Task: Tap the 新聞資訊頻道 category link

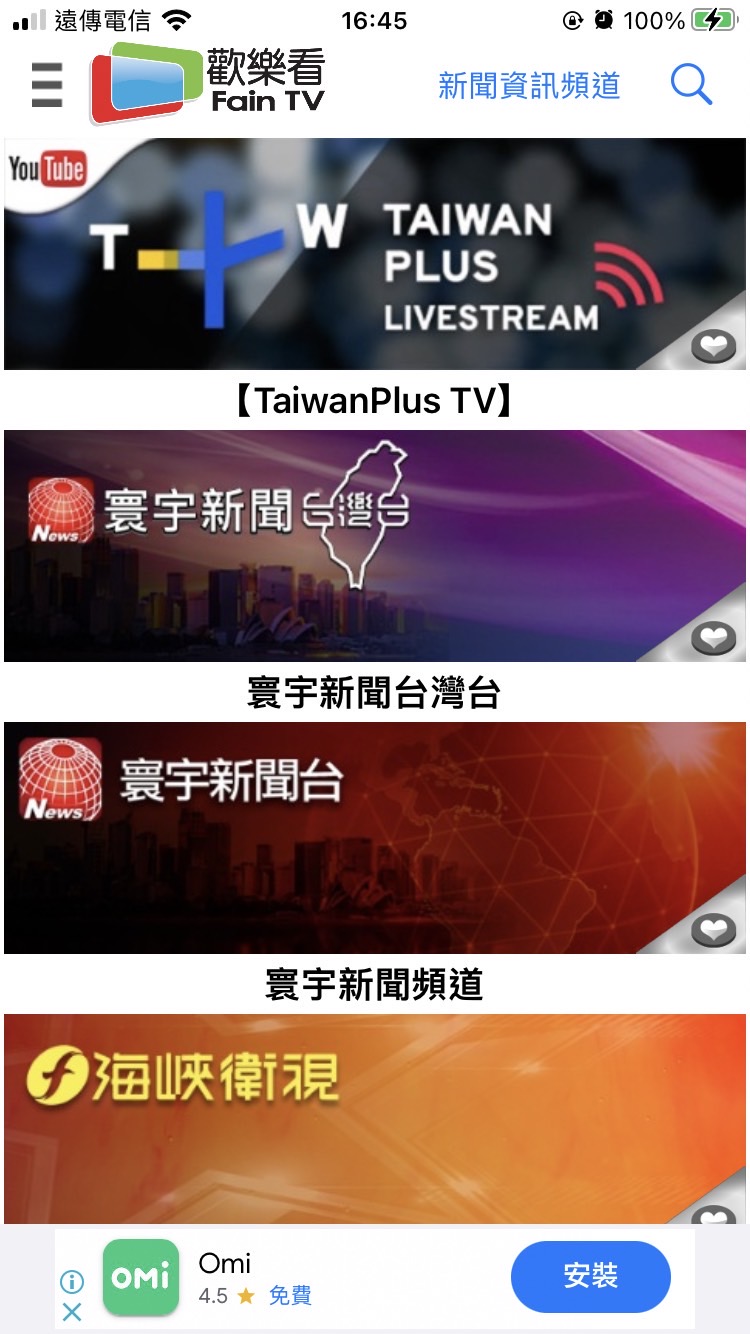Action: coord(529,86)
